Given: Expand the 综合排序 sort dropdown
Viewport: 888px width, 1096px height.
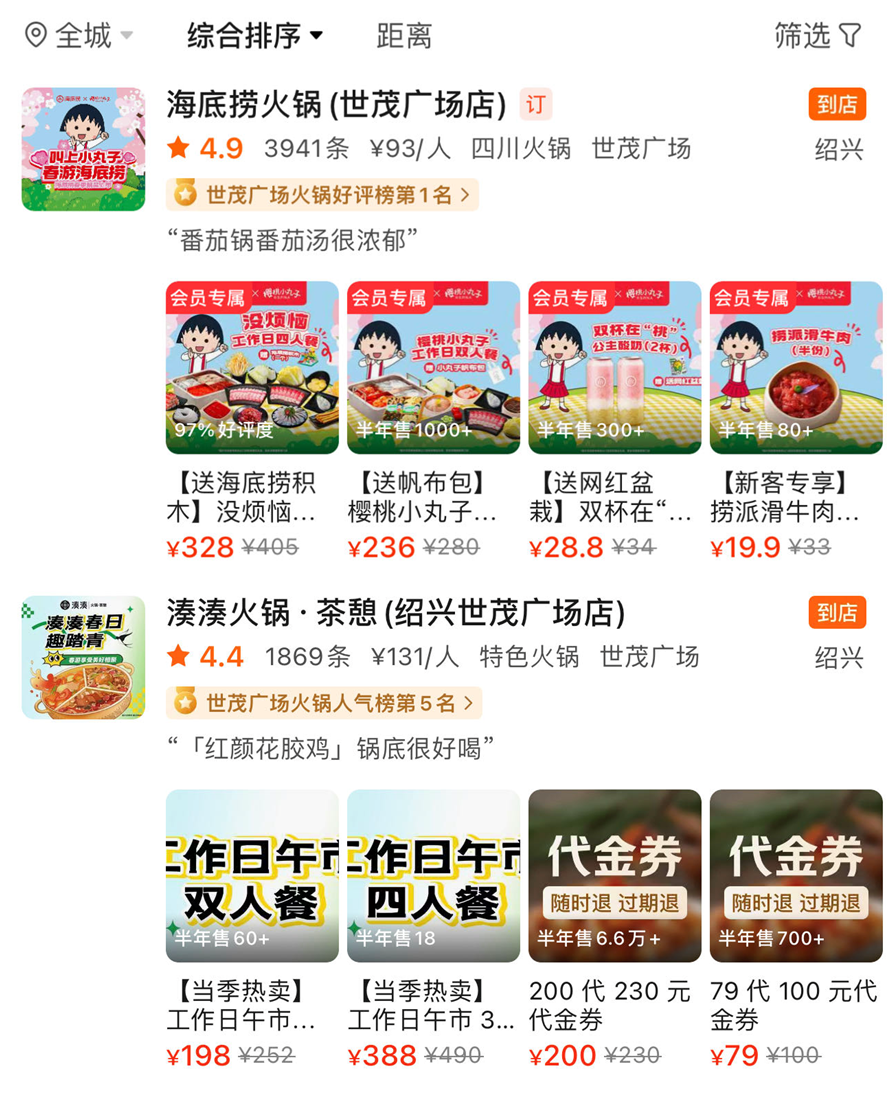Looking at the screenshot, I should pos(255,36).
